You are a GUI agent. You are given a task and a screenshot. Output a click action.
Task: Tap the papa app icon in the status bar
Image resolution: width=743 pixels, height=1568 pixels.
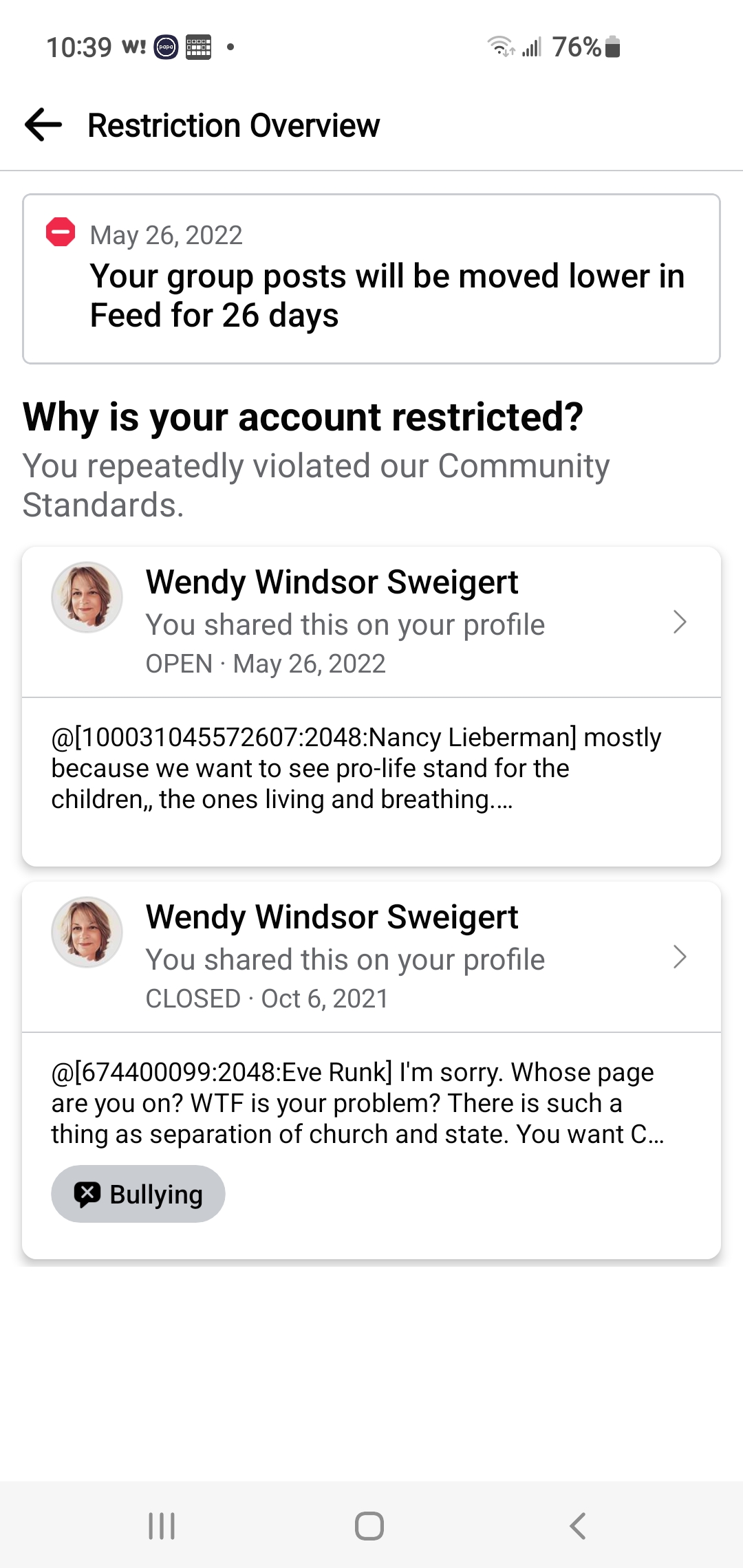click(165, 46)
